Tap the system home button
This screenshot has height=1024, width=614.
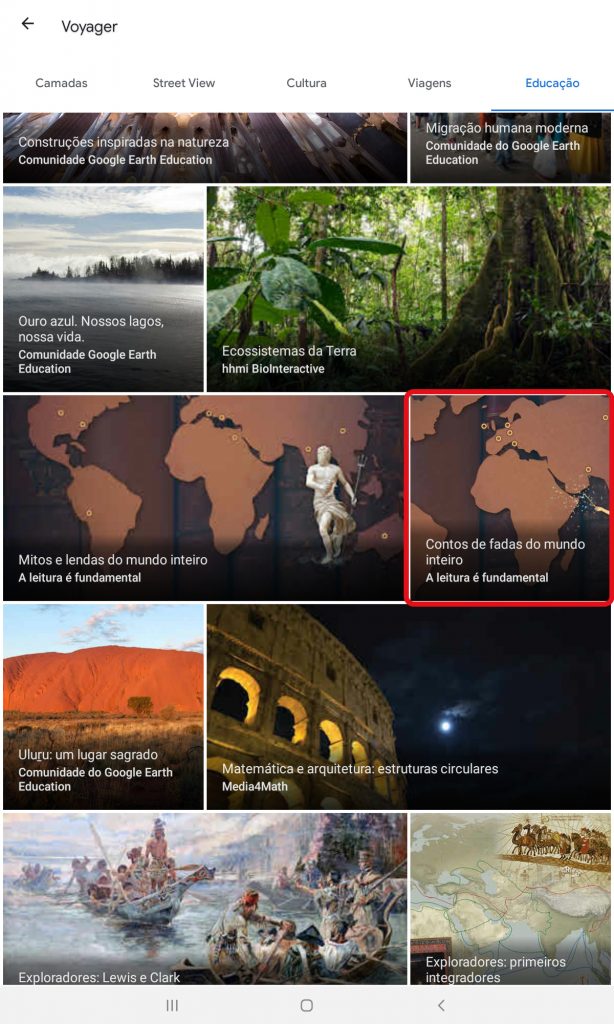click(307, 1005)
